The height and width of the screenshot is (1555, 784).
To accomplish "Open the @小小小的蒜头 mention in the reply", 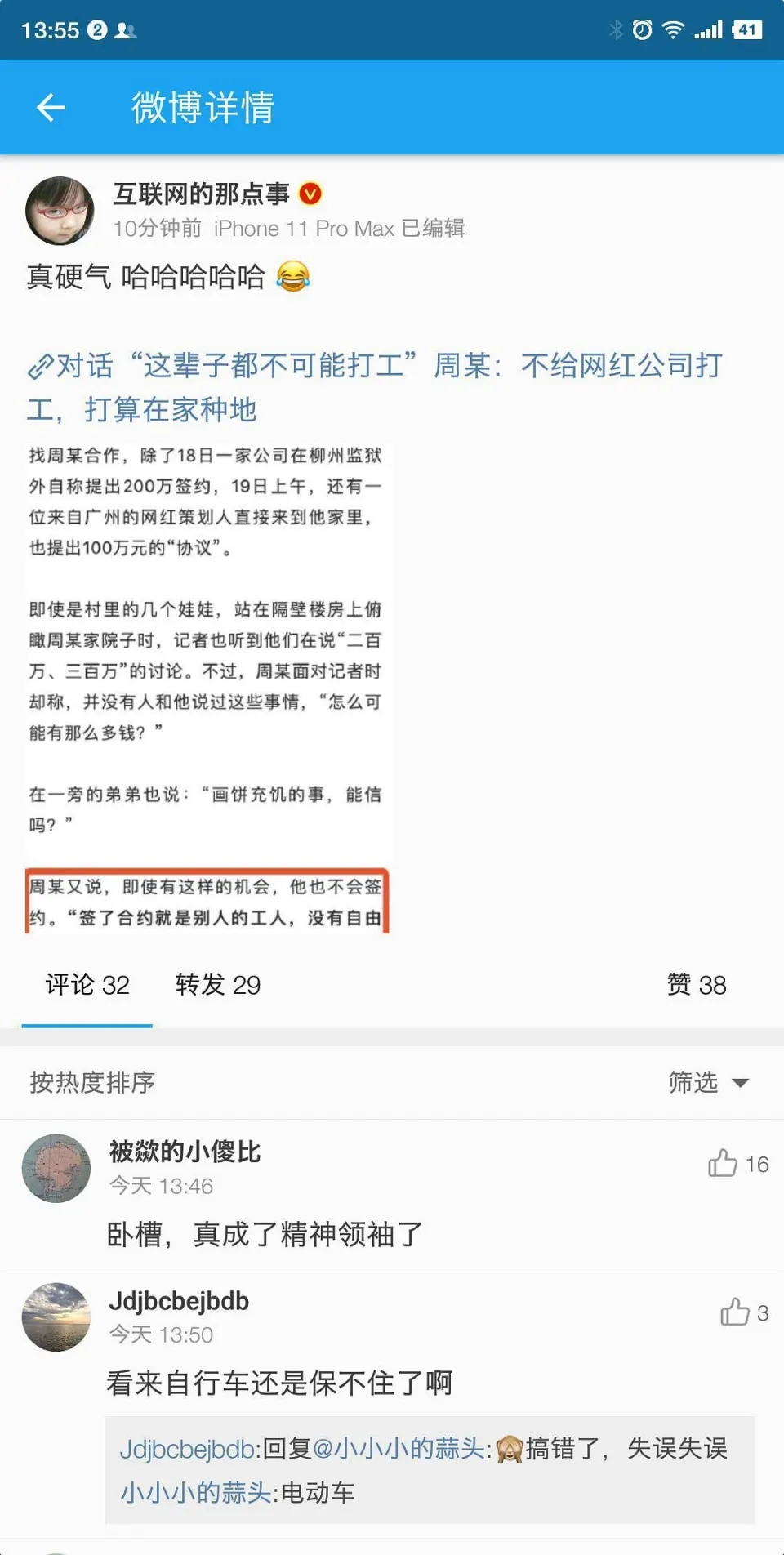I will (x=399, y=1449).
